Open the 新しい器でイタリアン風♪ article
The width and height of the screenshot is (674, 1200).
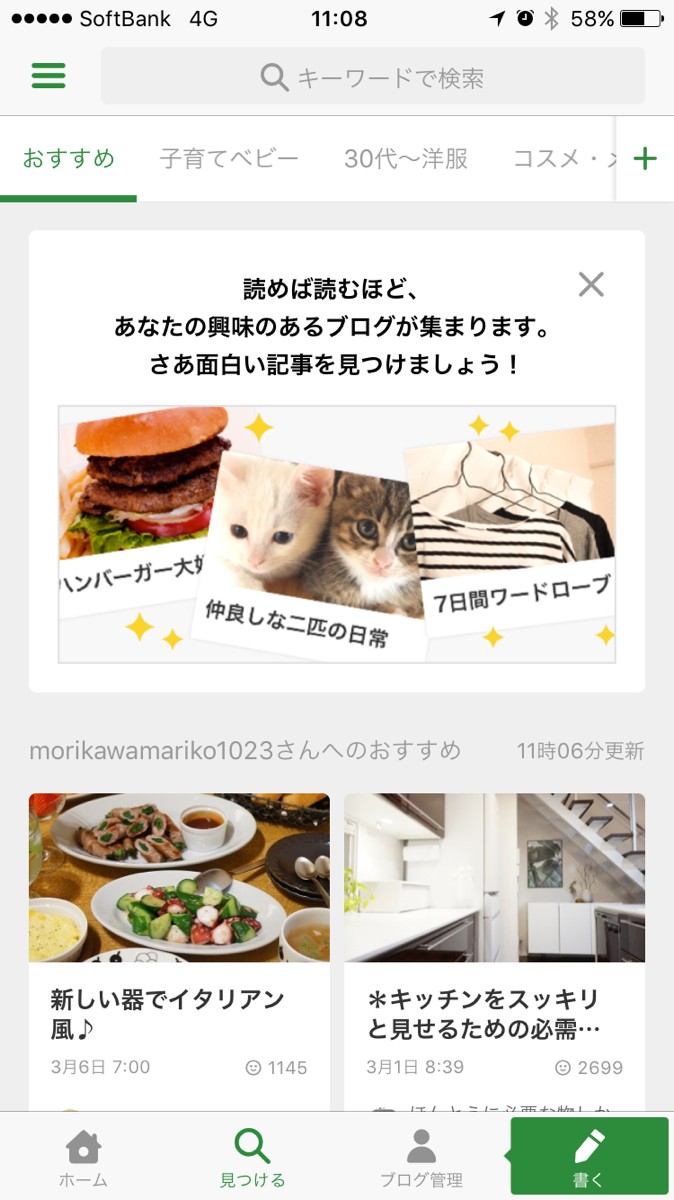[x=179, y=950]
